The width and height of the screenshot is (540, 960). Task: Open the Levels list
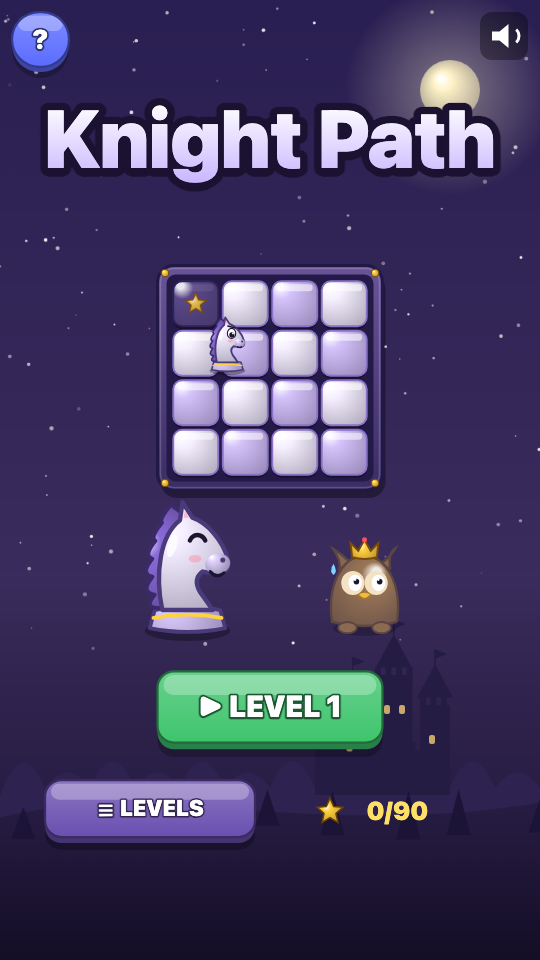pos(150,809)
